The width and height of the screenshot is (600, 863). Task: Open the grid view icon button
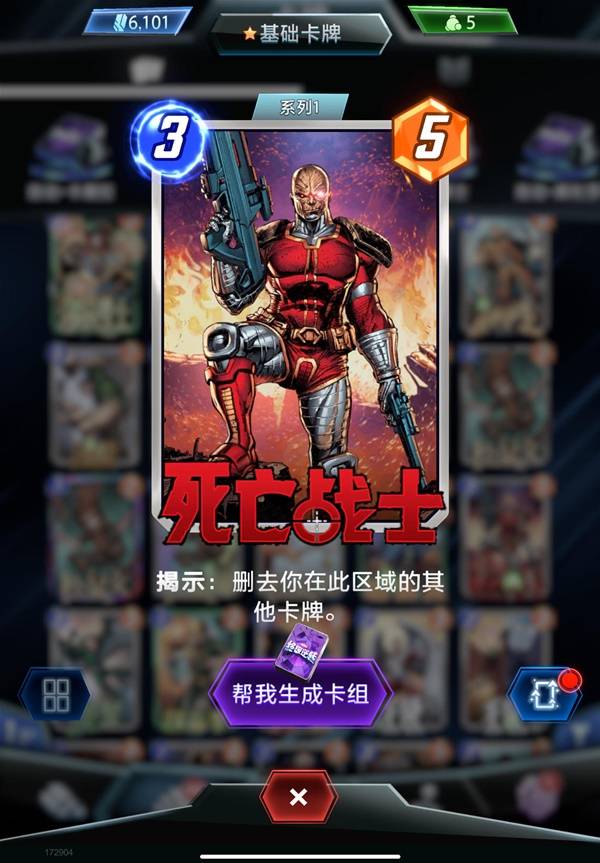click(54, 694)
